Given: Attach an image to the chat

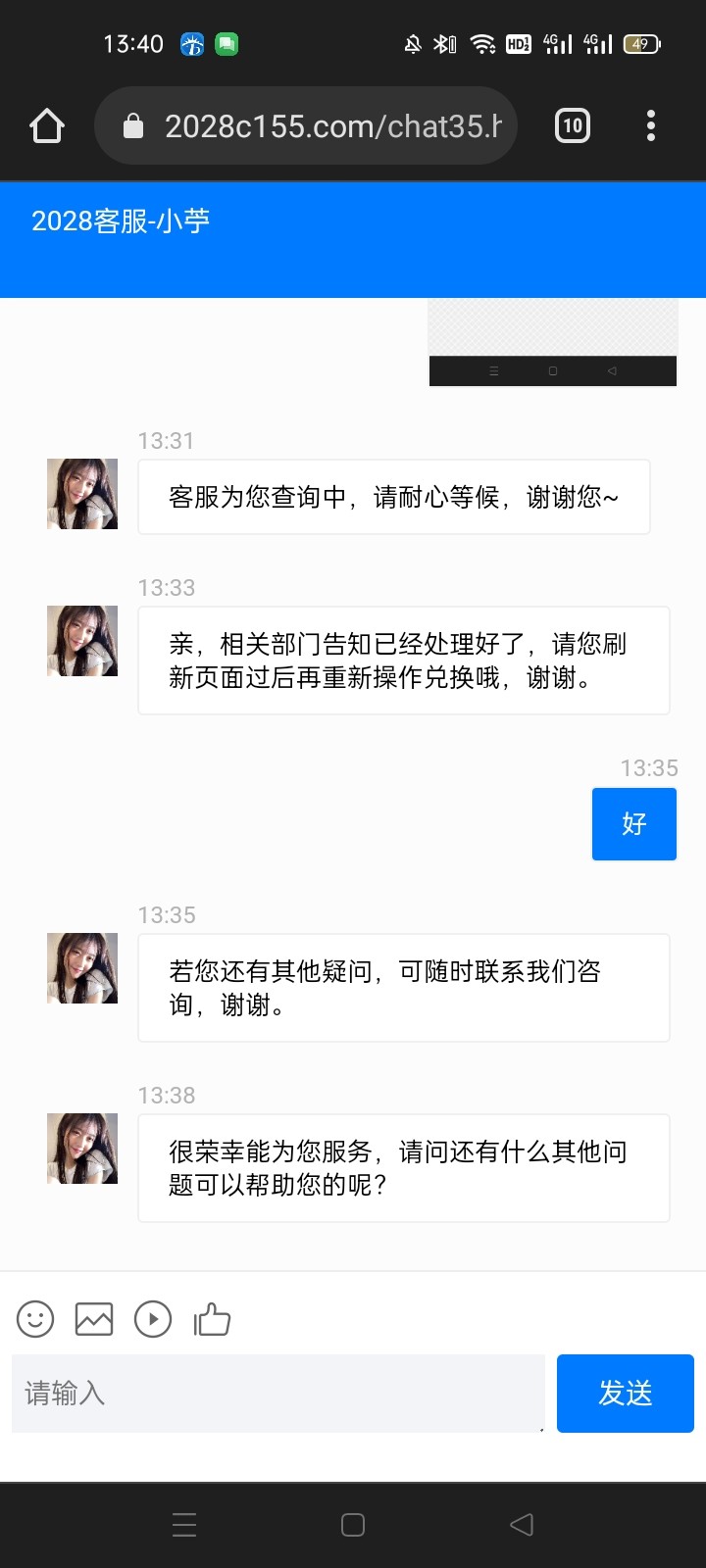Looking at the screenshot, I should point(94,1319).
